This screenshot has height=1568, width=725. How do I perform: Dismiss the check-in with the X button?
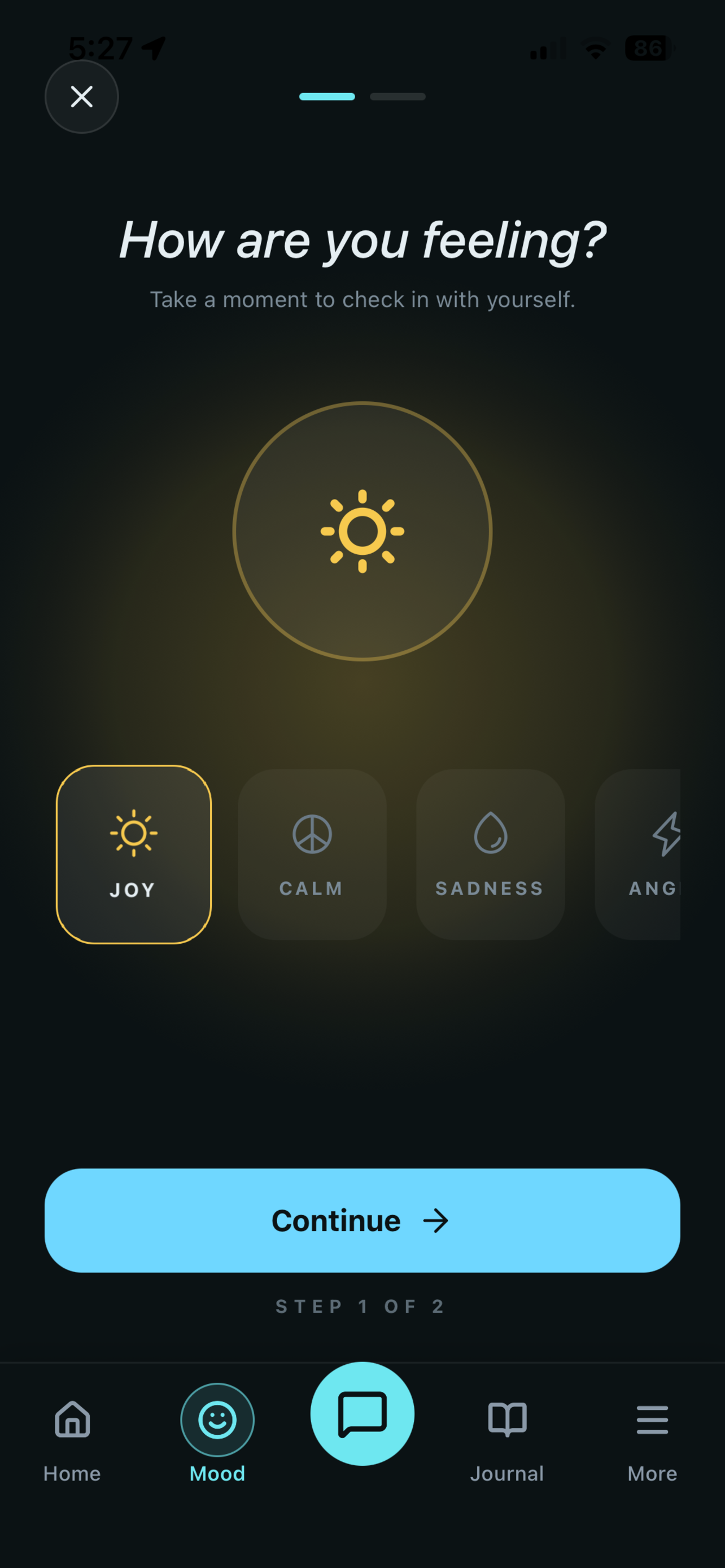point(81,98)
